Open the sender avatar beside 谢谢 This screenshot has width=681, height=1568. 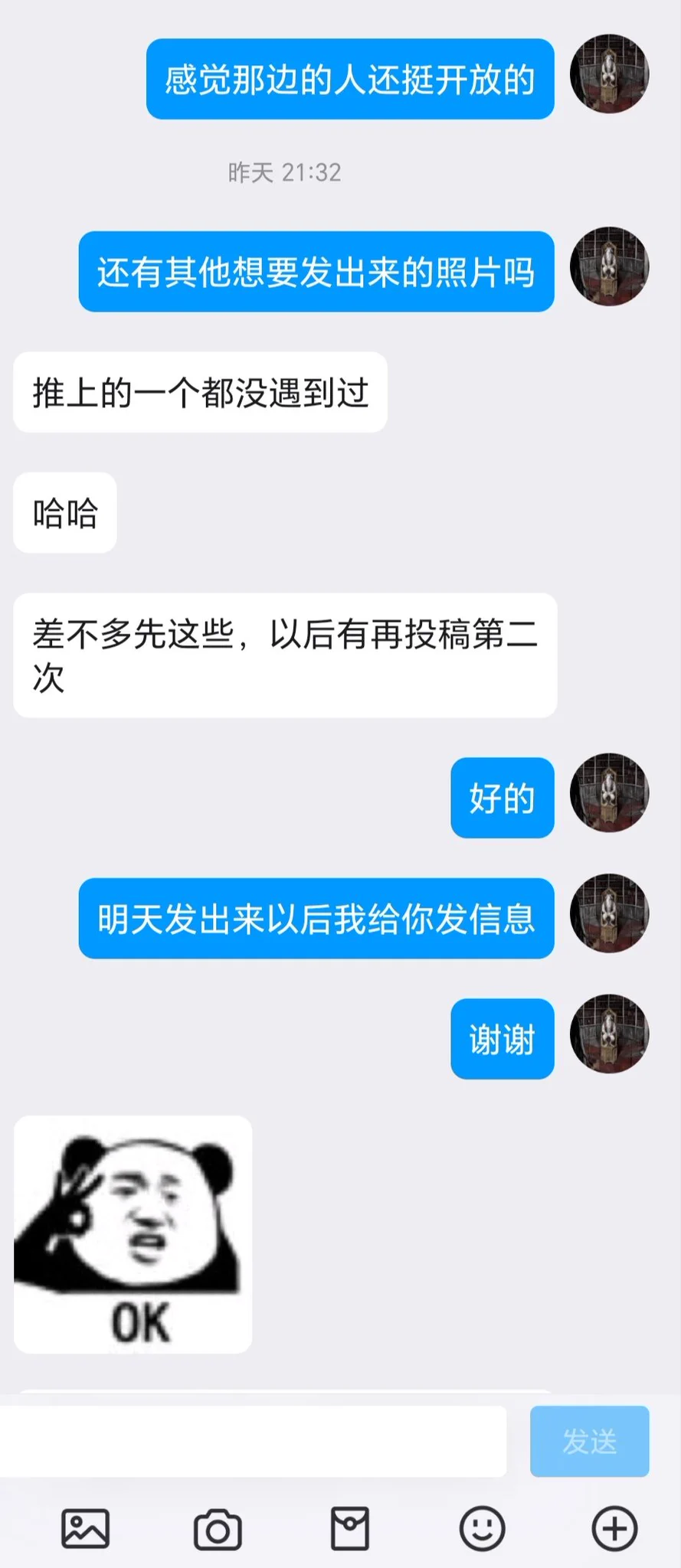click(x=609, y=1034)
